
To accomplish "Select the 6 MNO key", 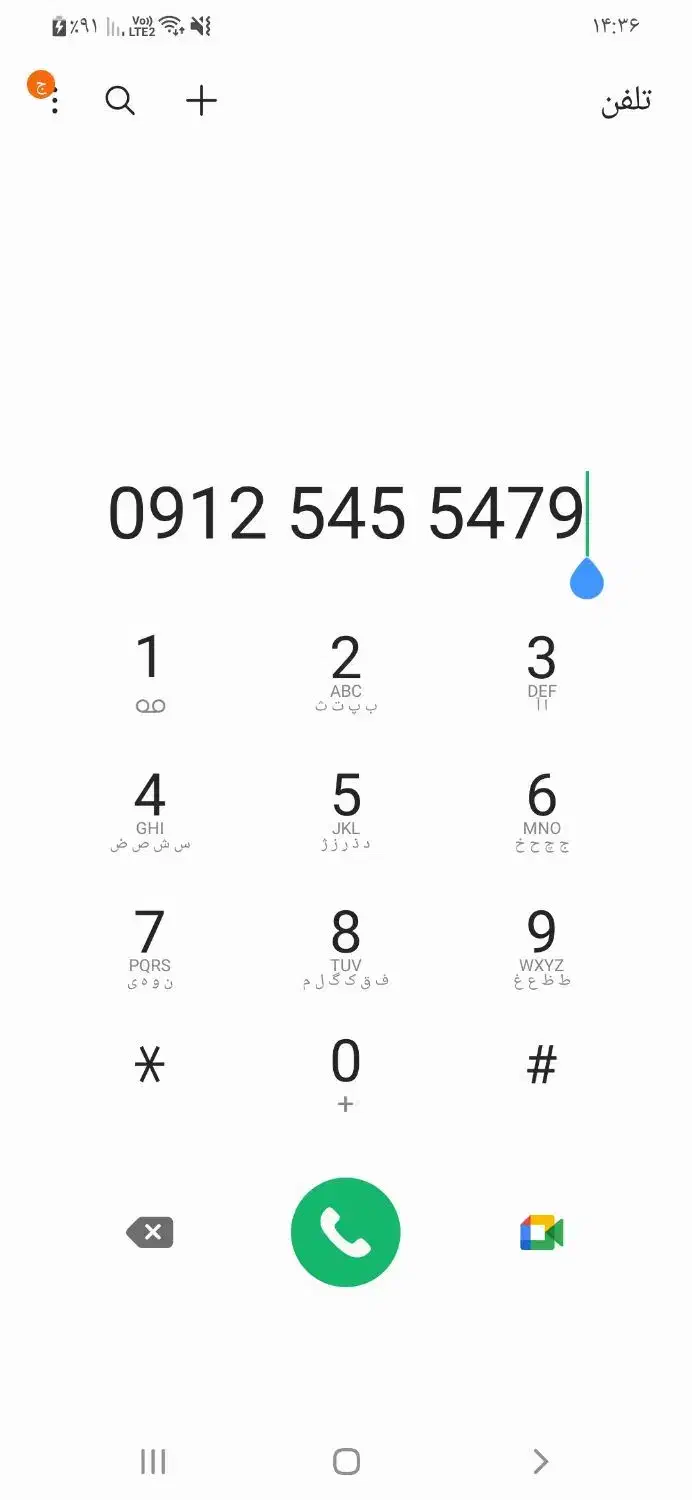I will (541, 809).
